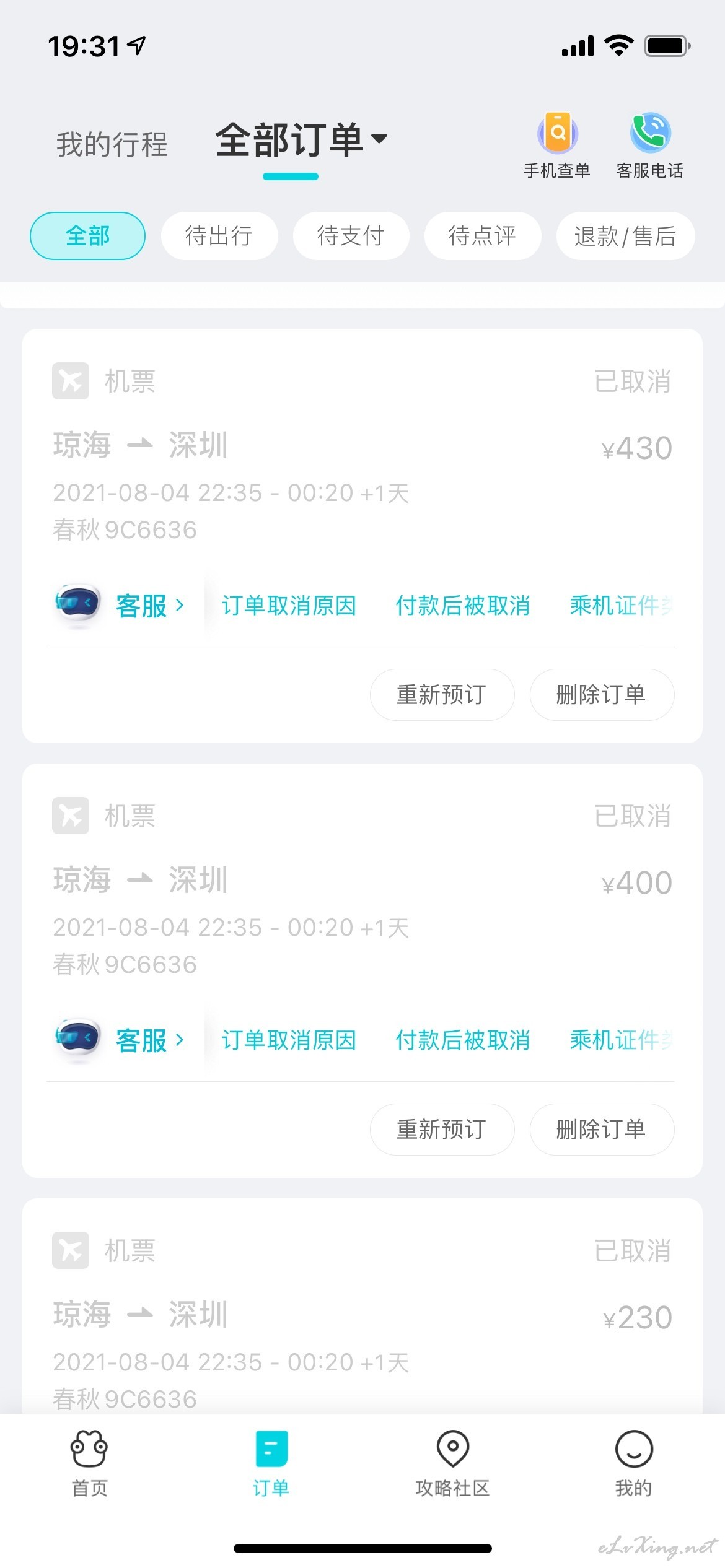This screenshot has height=1568, width=725.
Task: Tap 重新预订 on the ¥400 order
Action: (x=442, y=1130)
